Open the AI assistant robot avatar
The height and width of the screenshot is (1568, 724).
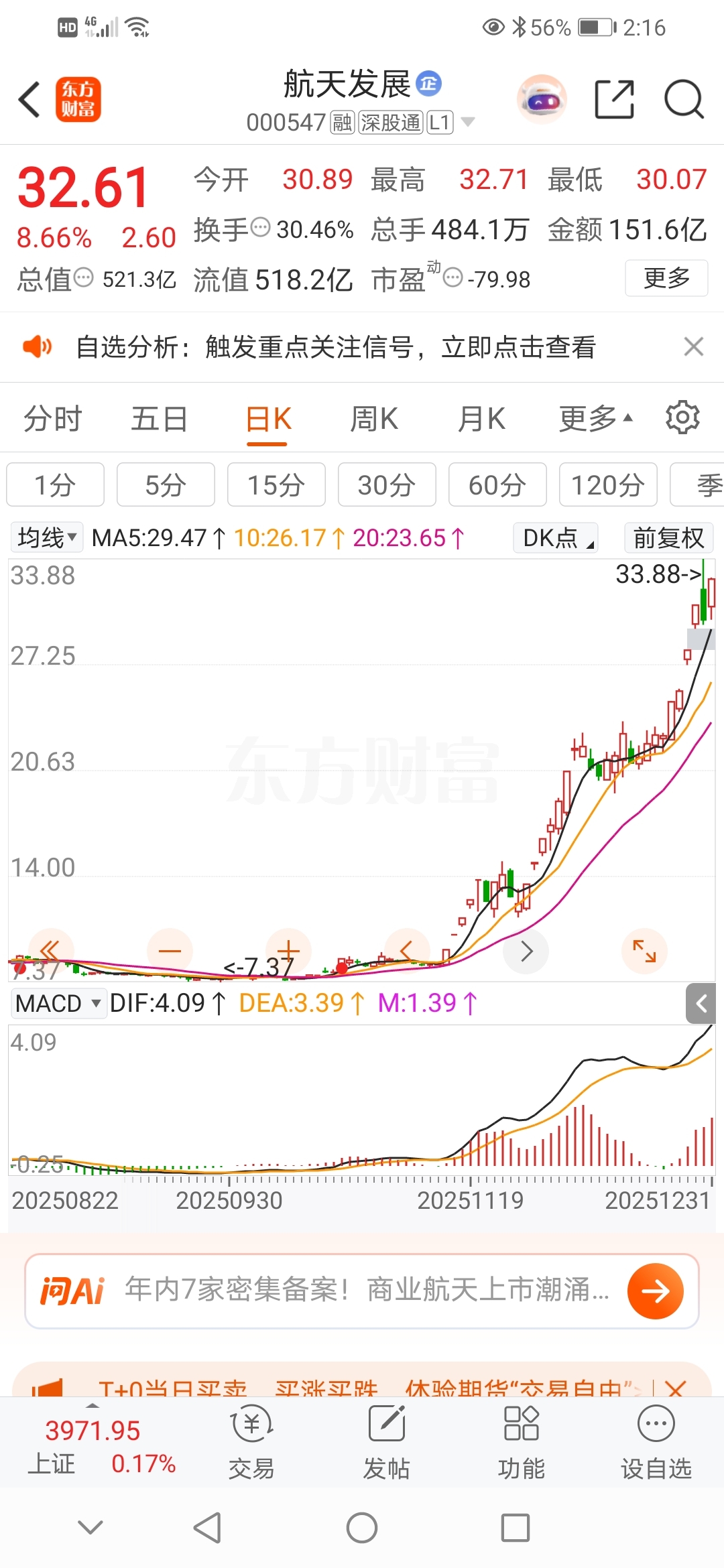point(542,100)
